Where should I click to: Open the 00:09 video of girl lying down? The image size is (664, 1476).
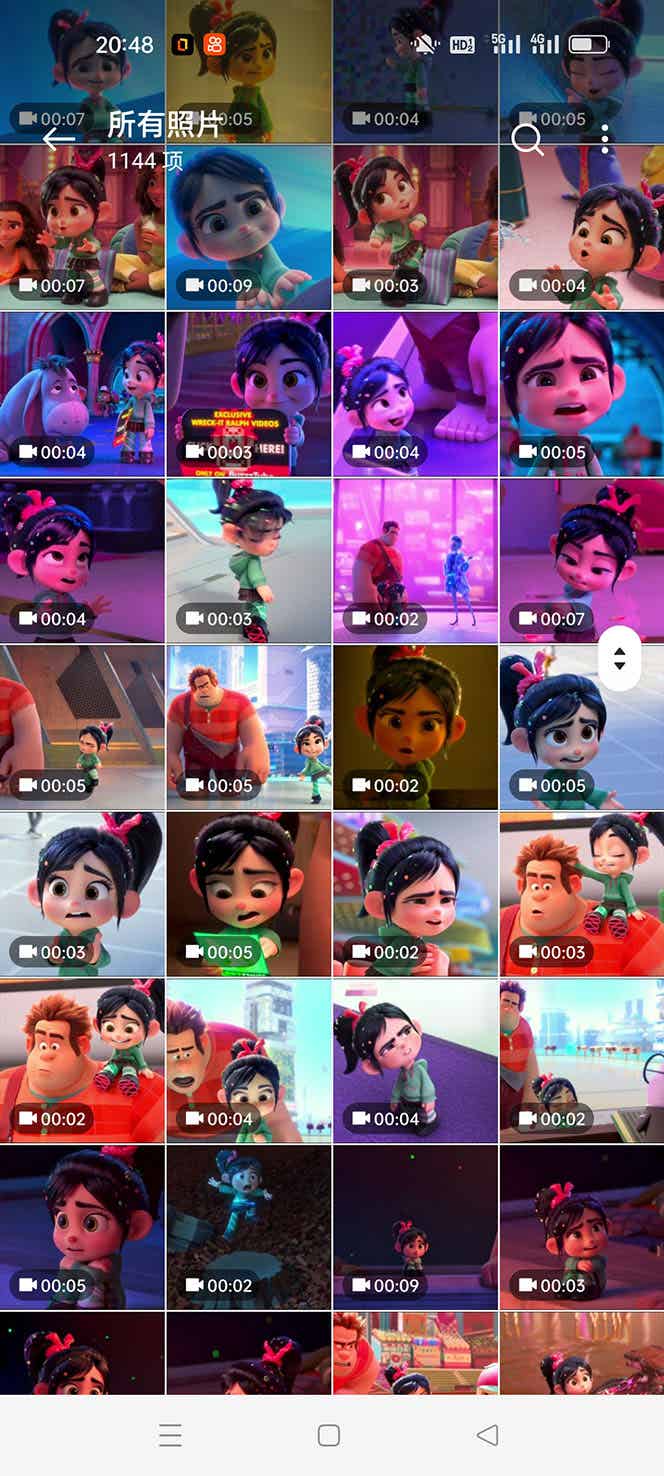pos(249,227)
